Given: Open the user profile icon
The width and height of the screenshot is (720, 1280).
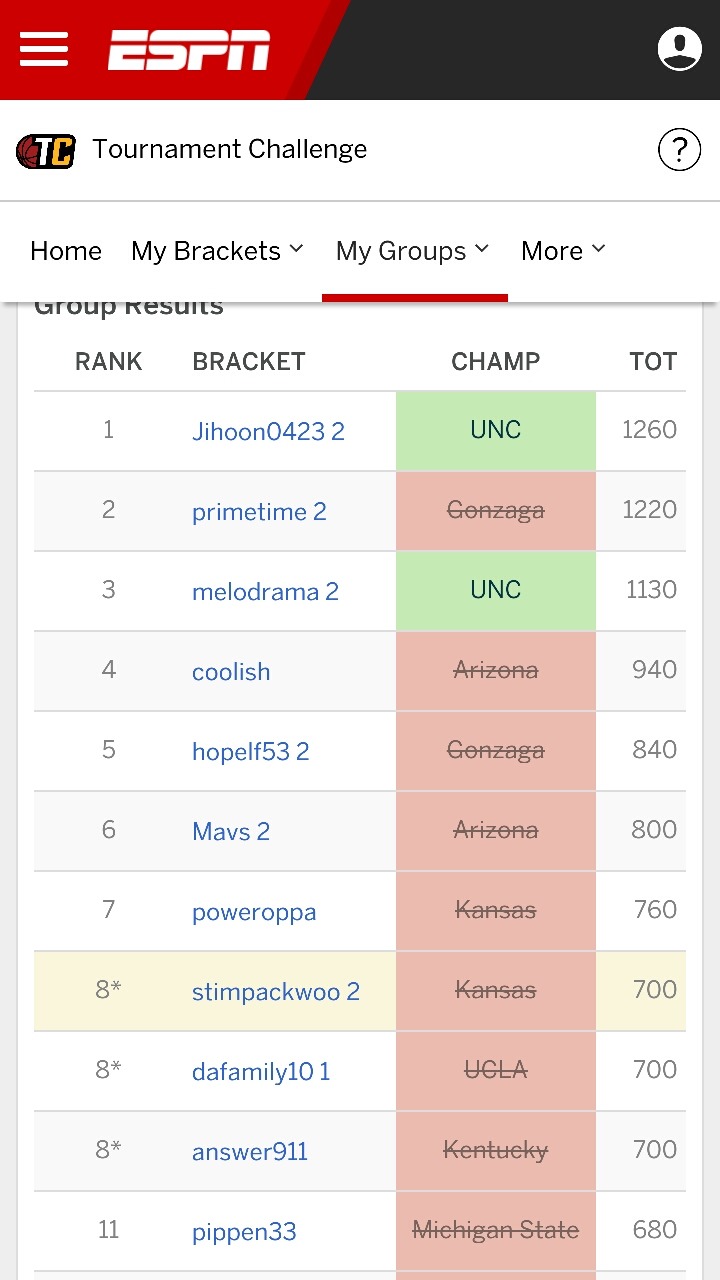Looking at the screenshot, I should pos(679,49).
